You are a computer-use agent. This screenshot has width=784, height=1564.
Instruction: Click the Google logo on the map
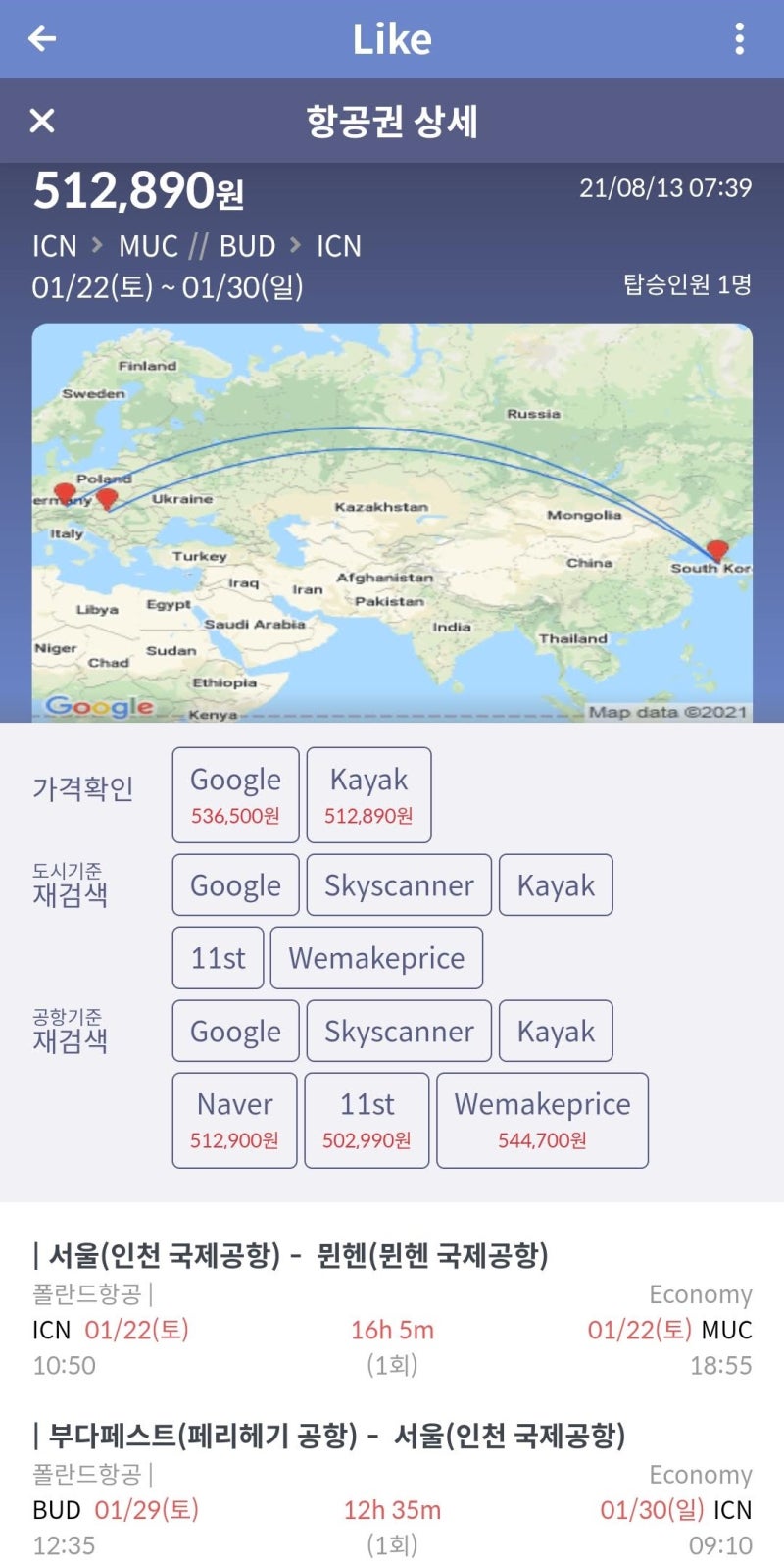pyautogui.click(x=98, y=707)
